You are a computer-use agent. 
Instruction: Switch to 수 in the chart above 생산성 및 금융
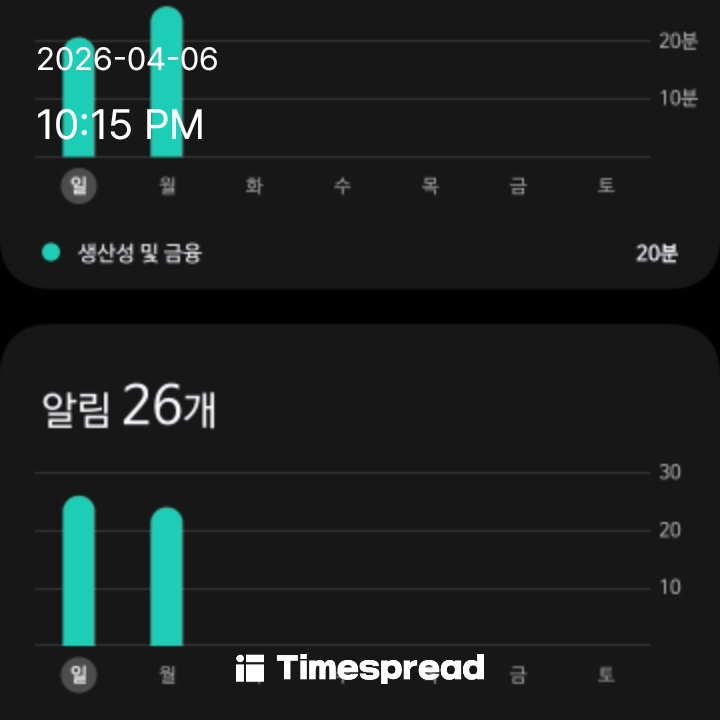point(343,186)
